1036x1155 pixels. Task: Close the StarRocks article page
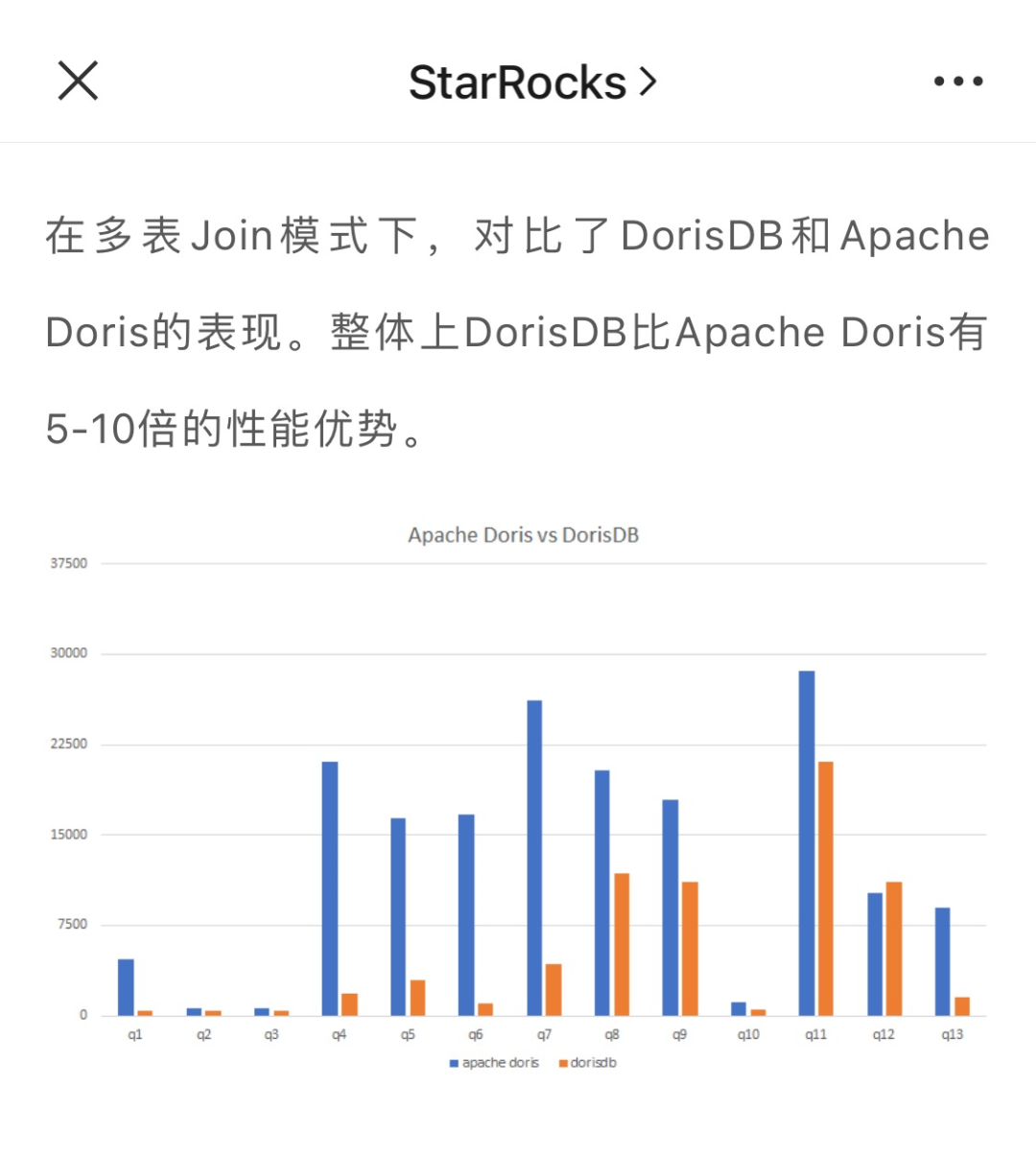(78, 81)
